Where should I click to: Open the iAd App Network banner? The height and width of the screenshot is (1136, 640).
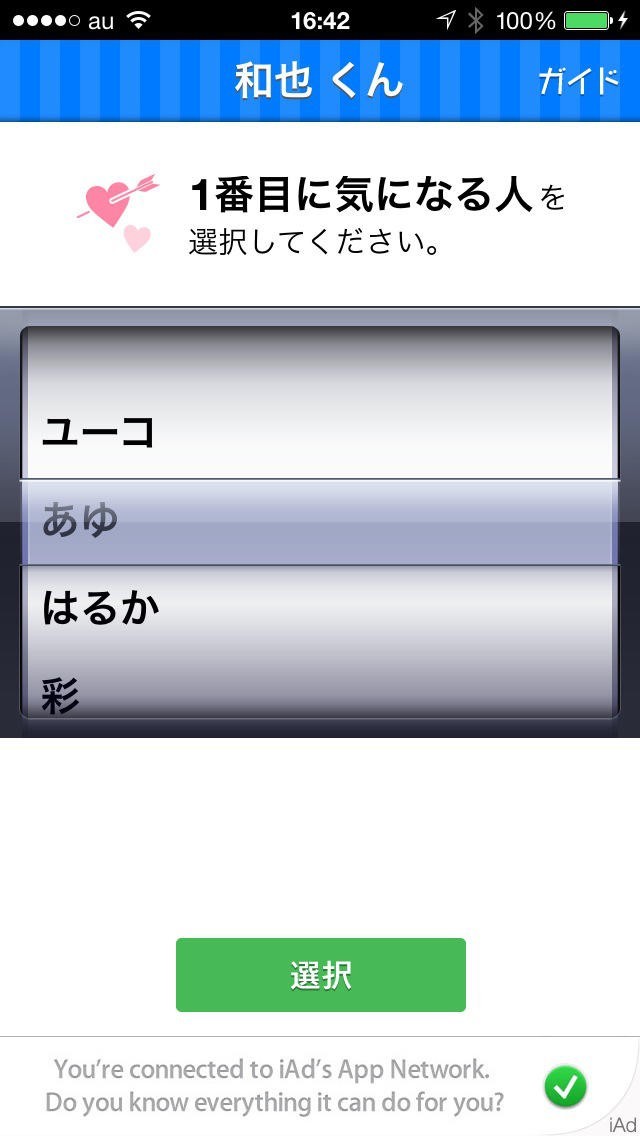[300, 1086]
